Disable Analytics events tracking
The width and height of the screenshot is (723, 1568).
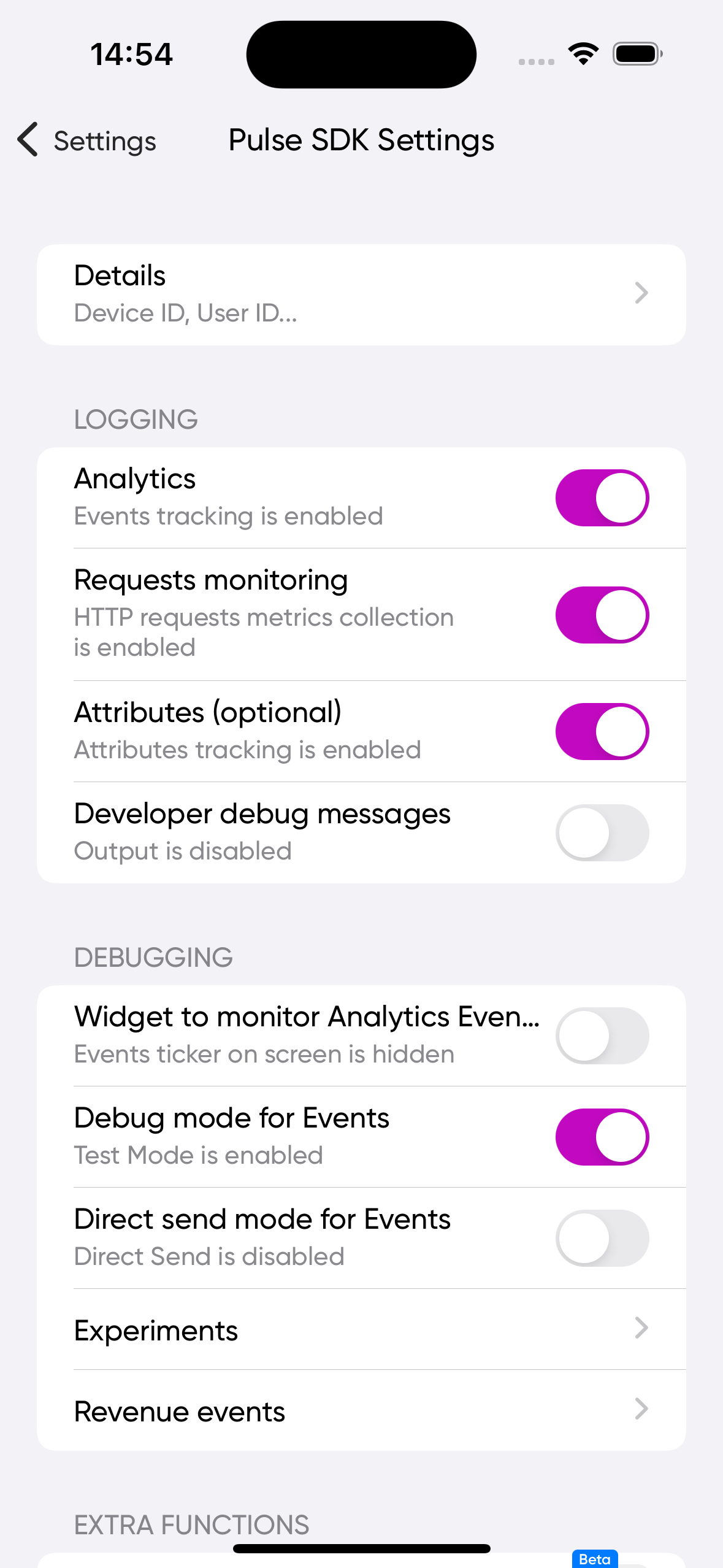pyautogui.click(x=602, y=498)
